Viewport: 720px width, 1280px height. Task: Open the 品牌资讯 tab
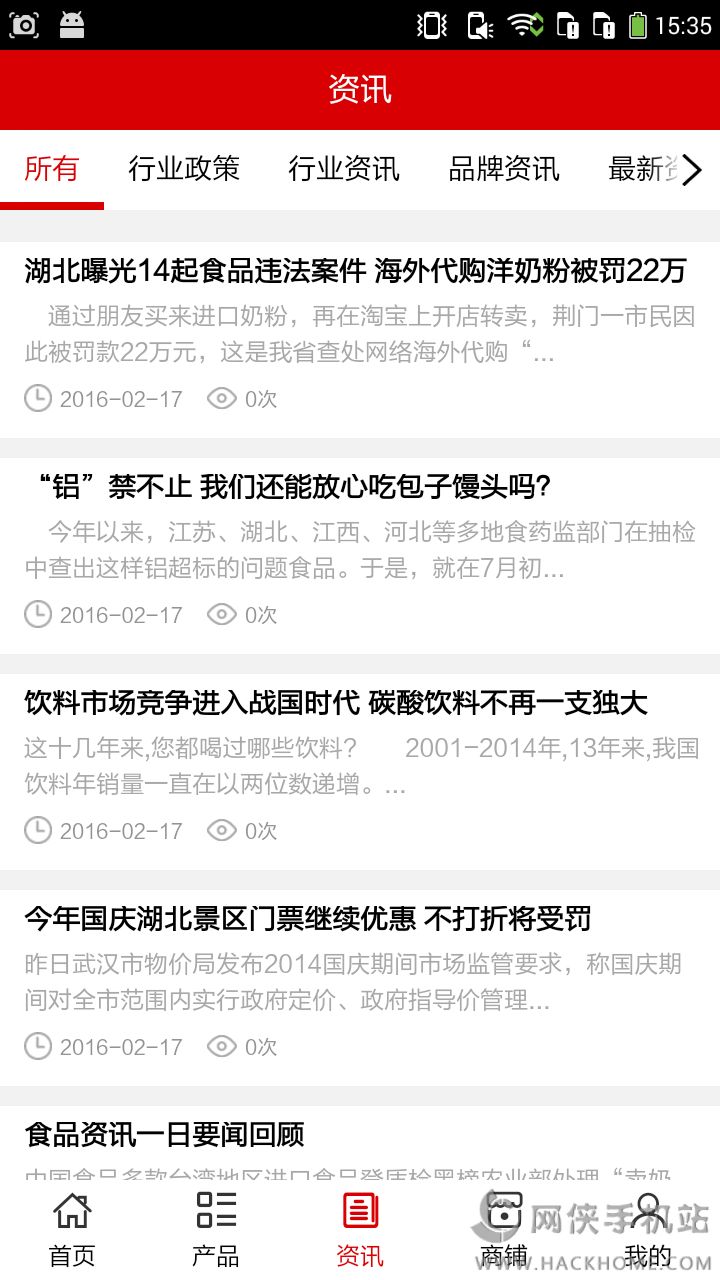point(504,169)
